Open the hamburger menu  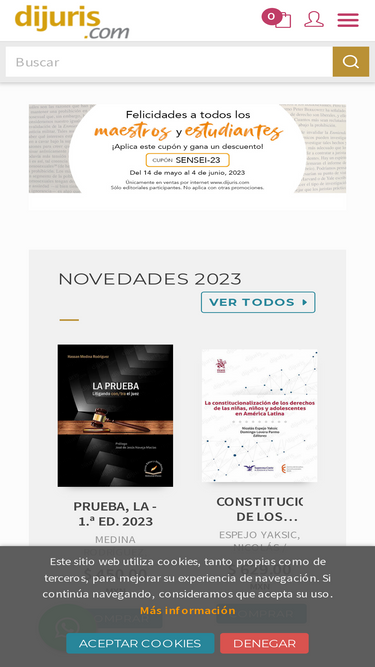pos(348,20)
